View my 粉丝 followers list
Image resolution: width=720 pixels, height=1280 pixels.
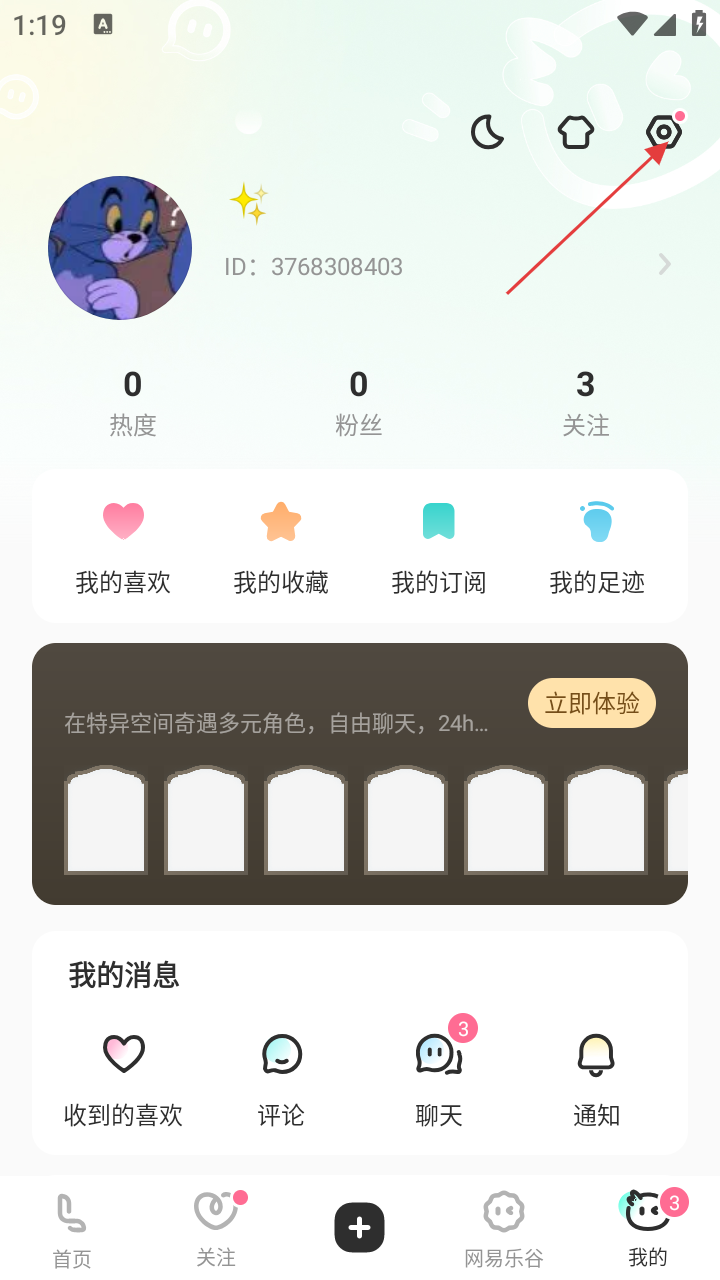tap(358, 402)
